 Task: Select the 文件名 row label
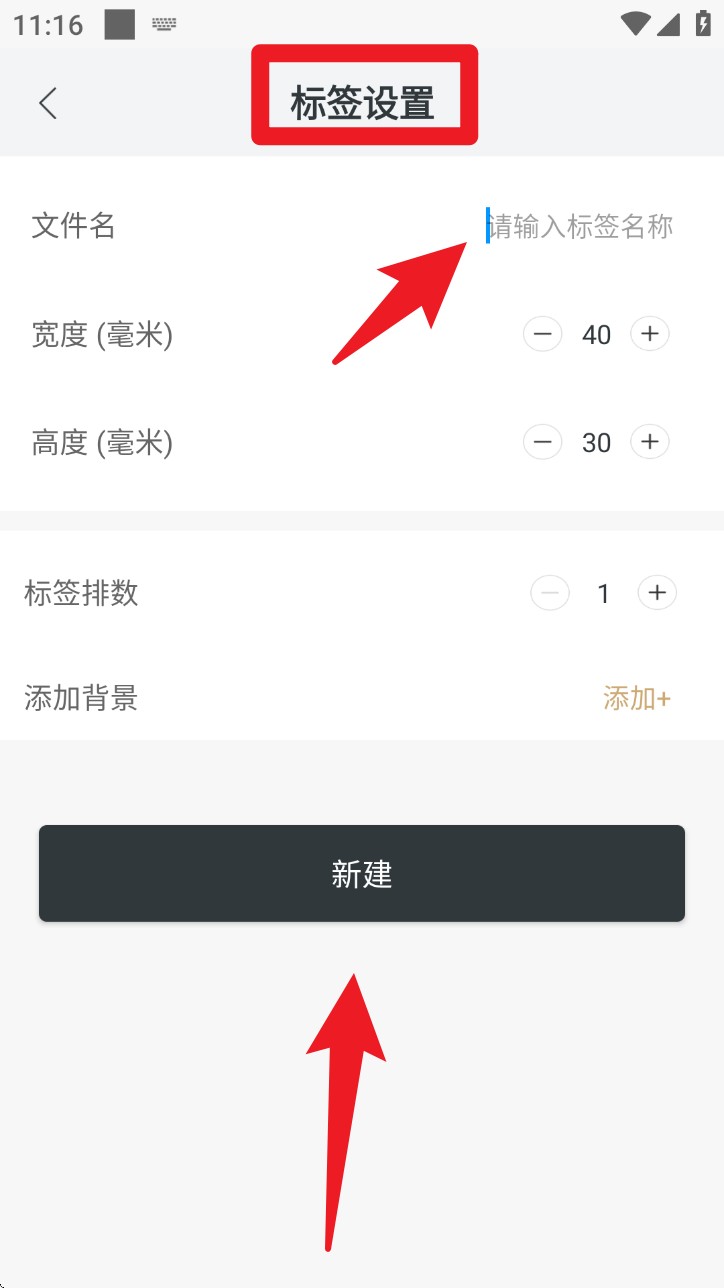point(73,226)
